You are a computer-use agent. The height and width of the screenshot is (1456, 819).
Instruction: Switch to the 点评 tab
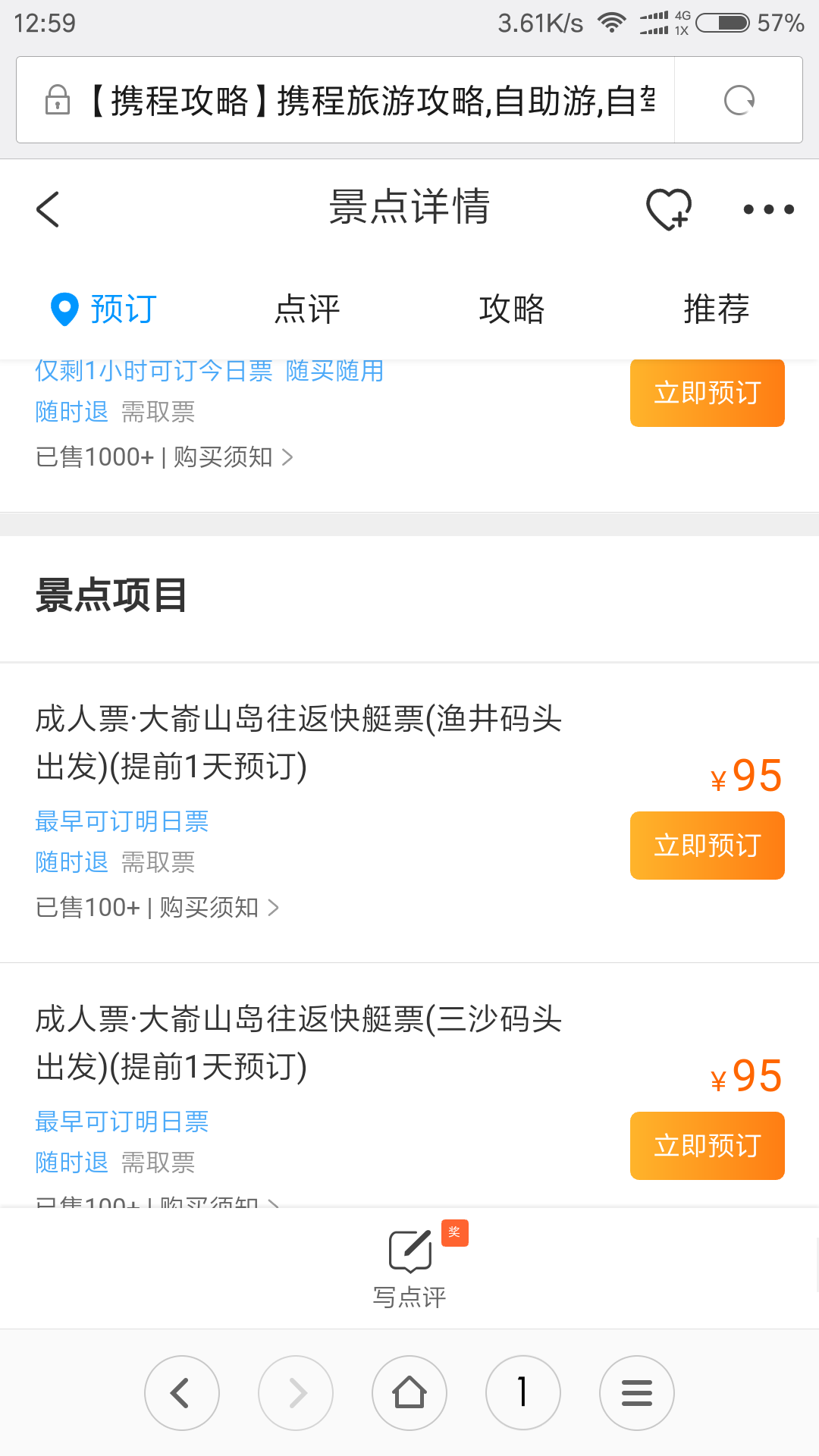tap(307, 309)
